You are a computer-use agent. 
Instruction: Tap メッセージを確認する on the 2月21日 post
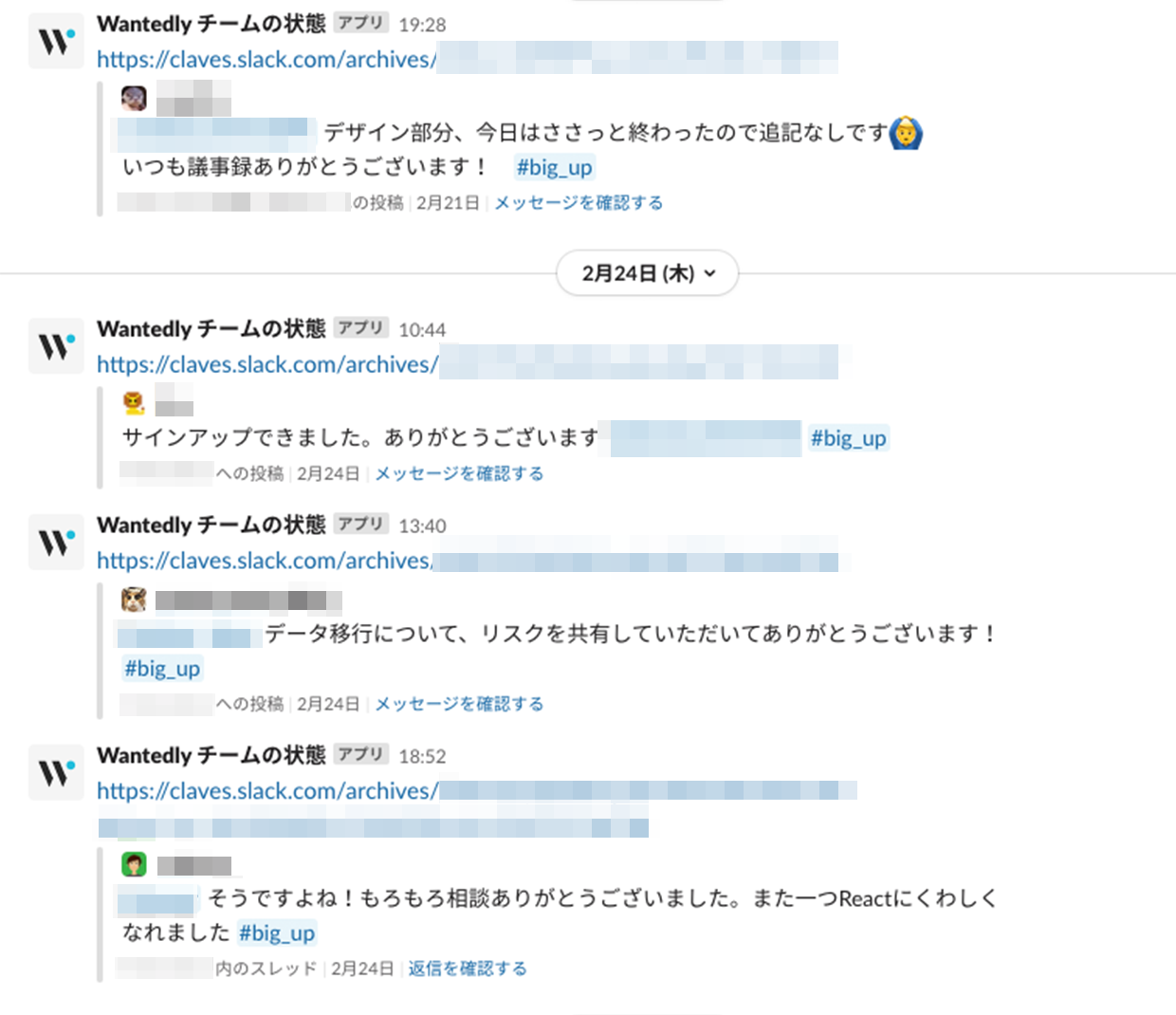pyautogui.click(x=578, y=202)
